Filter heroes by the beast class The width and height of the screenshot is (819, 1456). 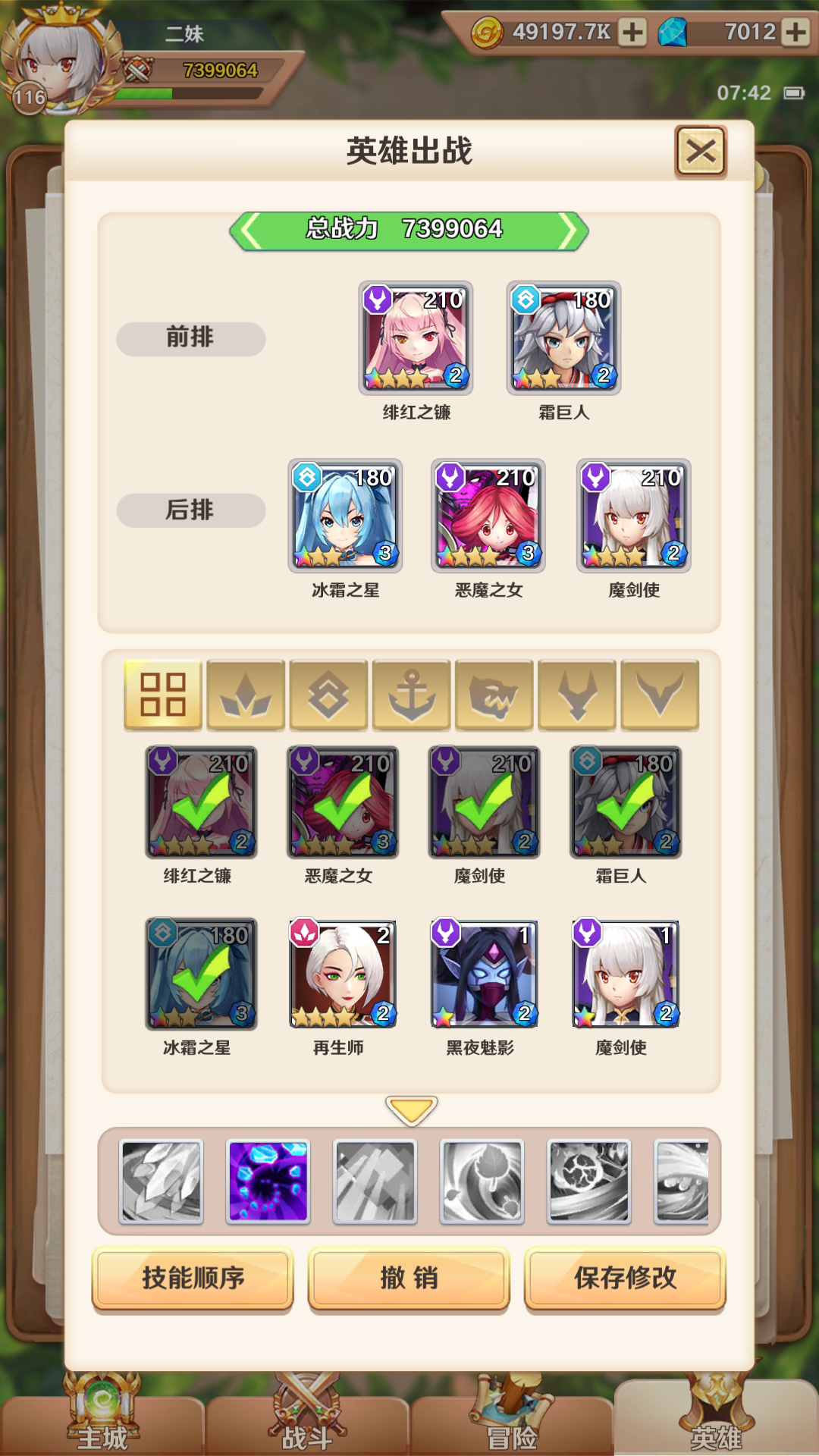pos(494,695)
